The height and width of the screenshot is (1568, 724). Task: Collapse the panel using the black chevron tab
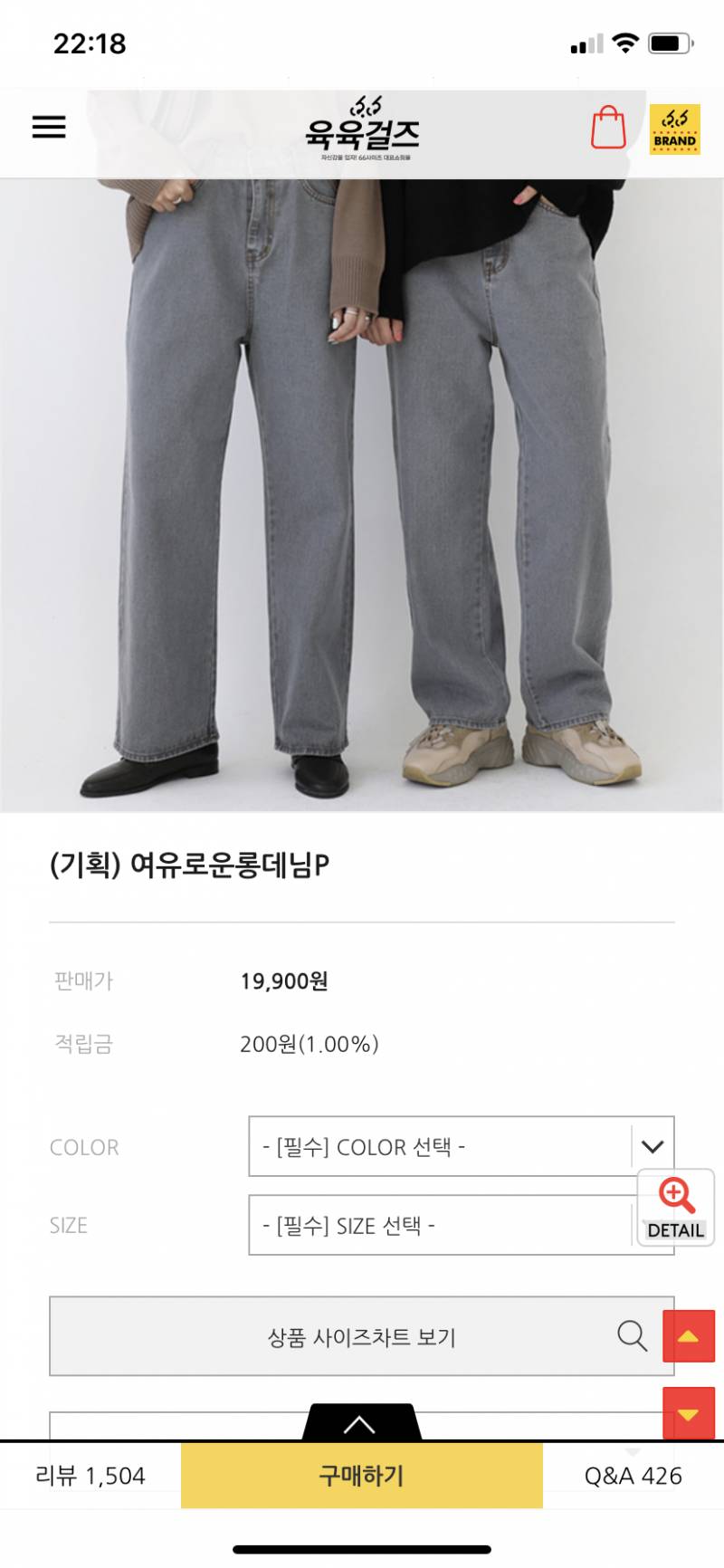pyautogui.click(x=362, y=1420)
